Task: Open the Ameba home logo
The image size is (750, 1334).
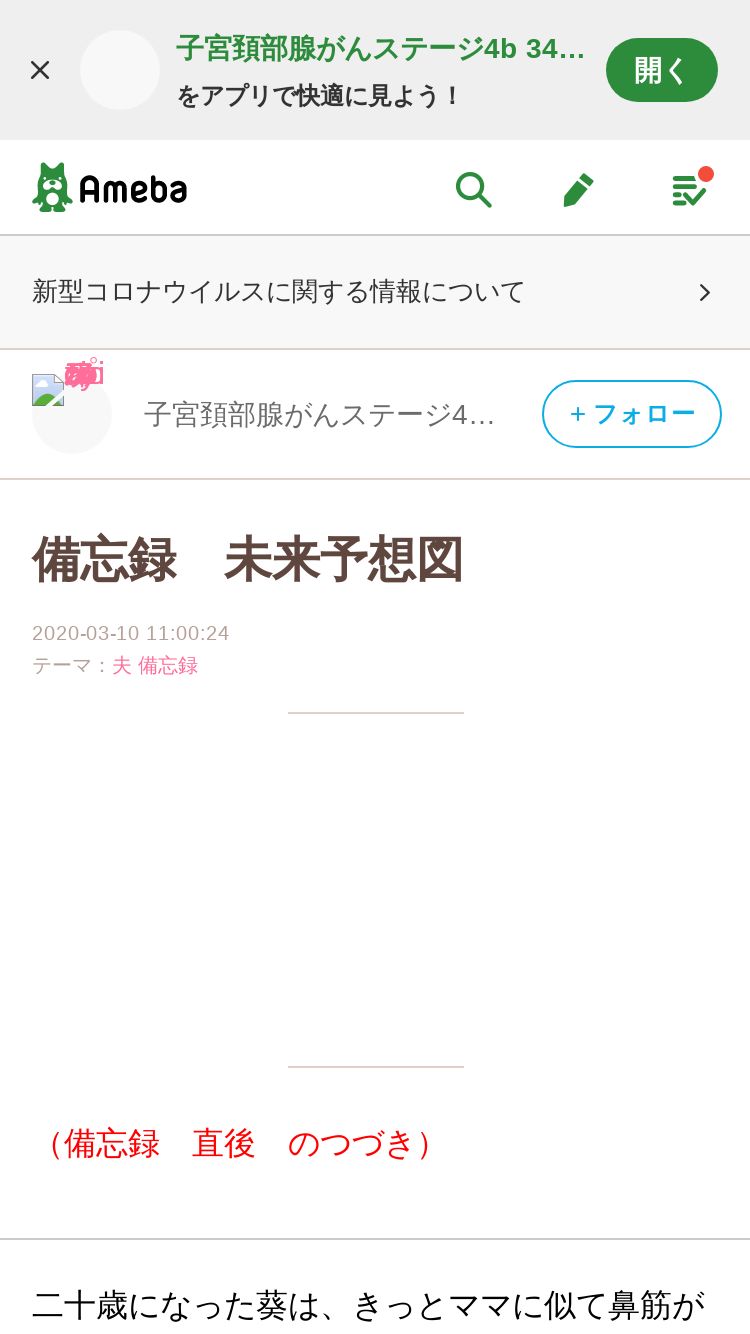Action: coord(110,187)
